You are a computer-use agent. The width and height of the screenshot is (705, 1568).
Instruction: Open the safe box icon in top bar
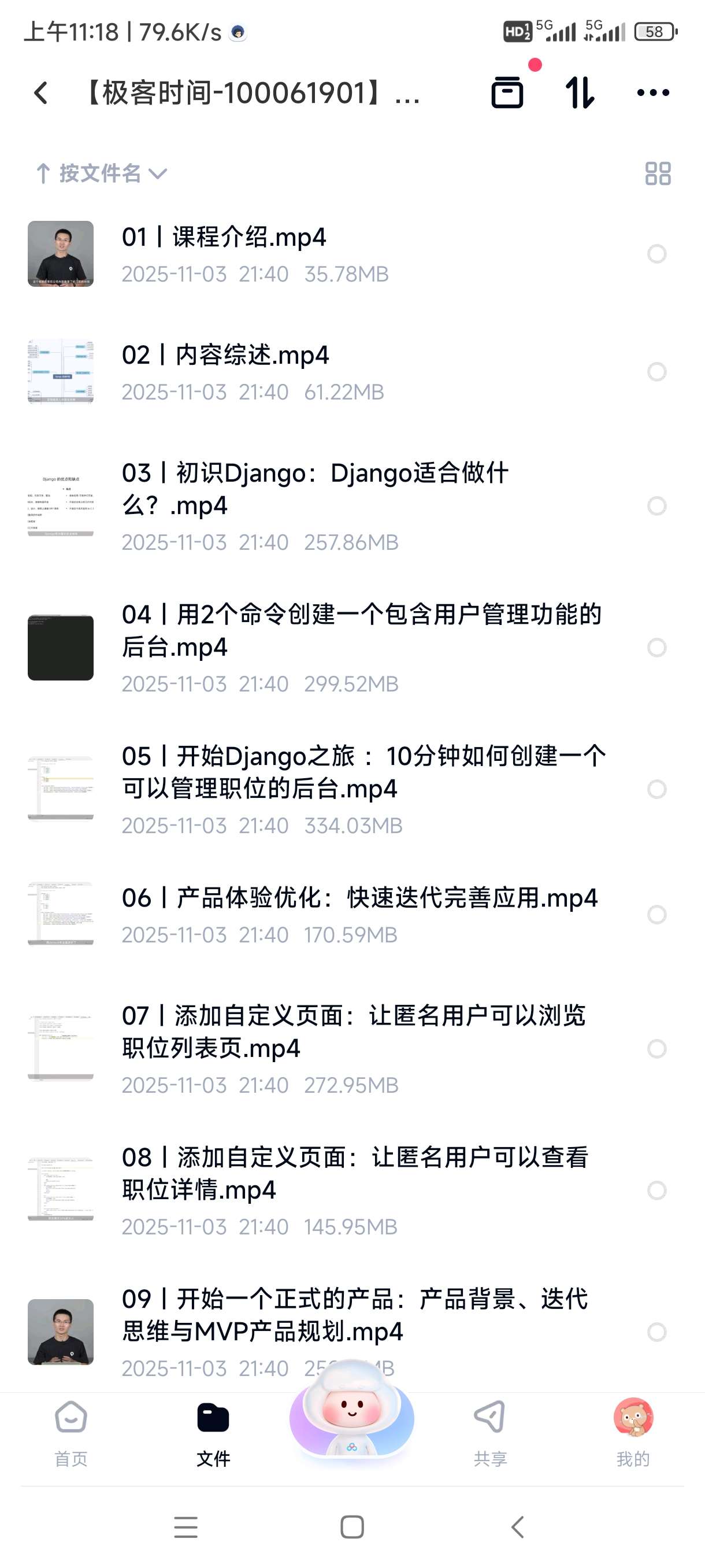click(507, 93)
